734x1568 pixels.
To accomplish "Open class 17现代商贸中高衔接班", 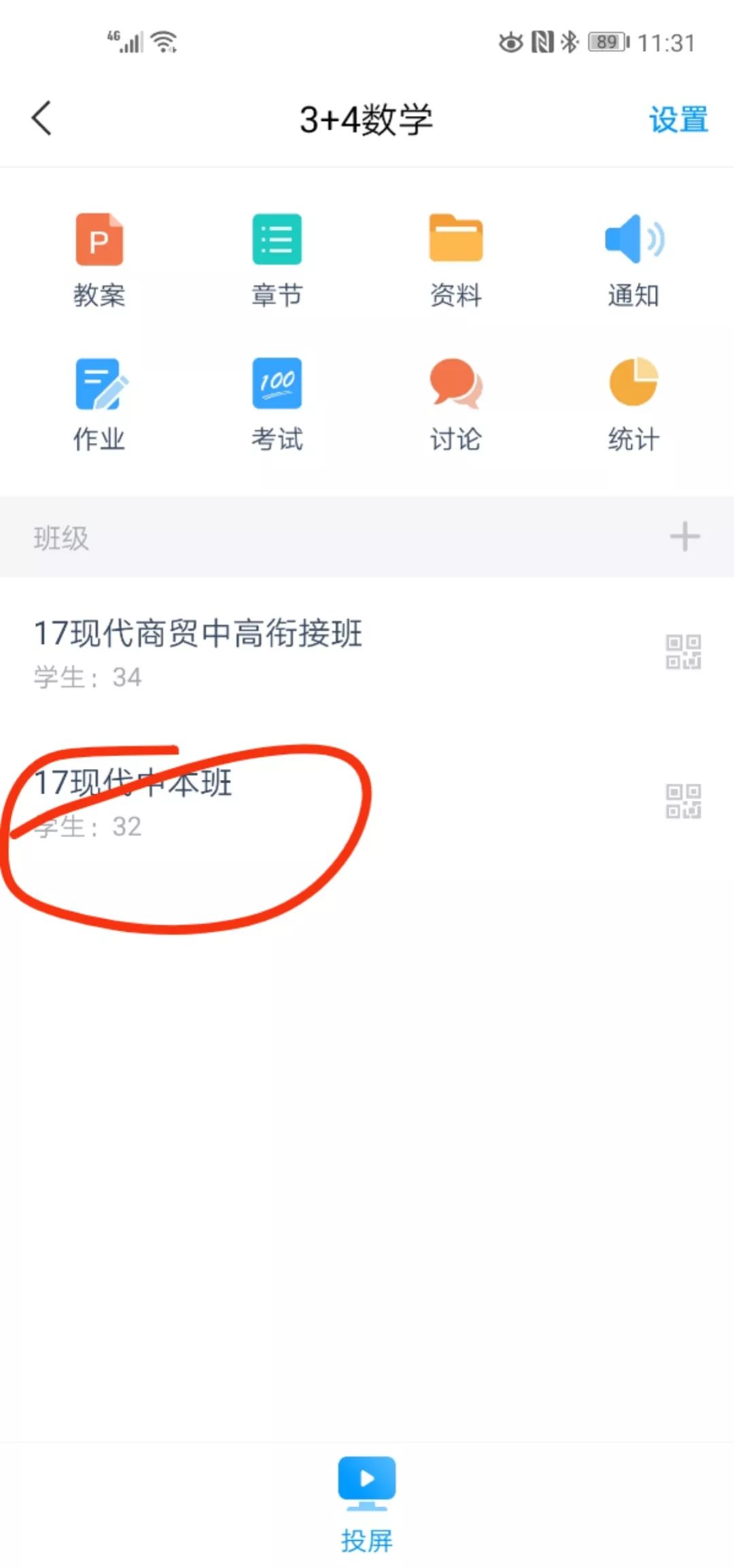I will 198,651.
